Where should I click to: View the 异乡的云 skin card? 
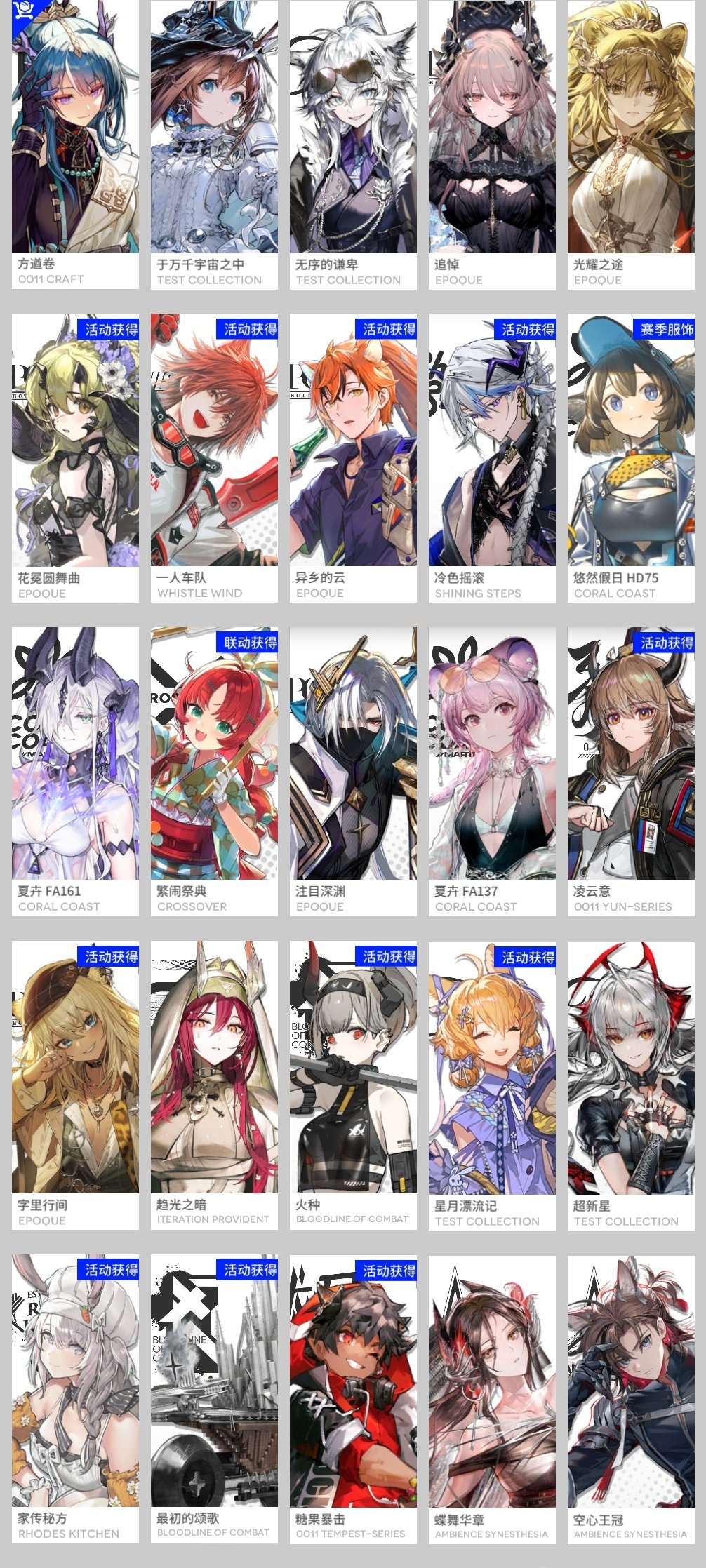(x=353, y=457)
